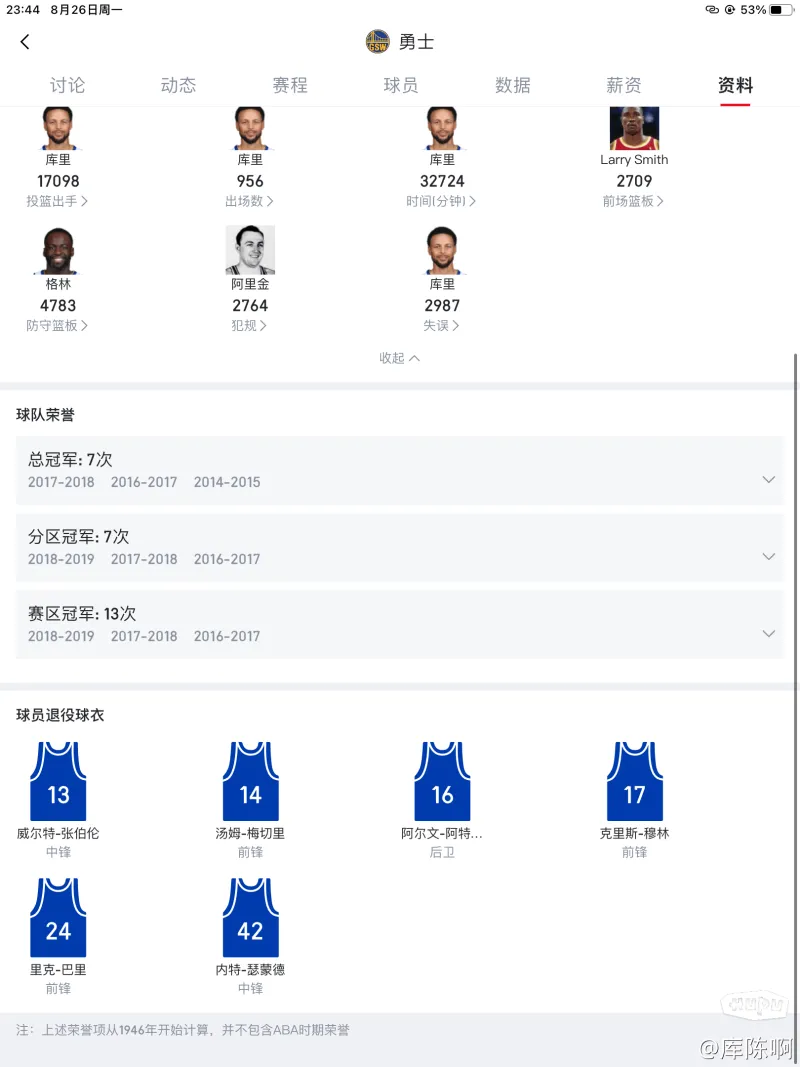Open the 赛程 tab

[x=290, y=86]
